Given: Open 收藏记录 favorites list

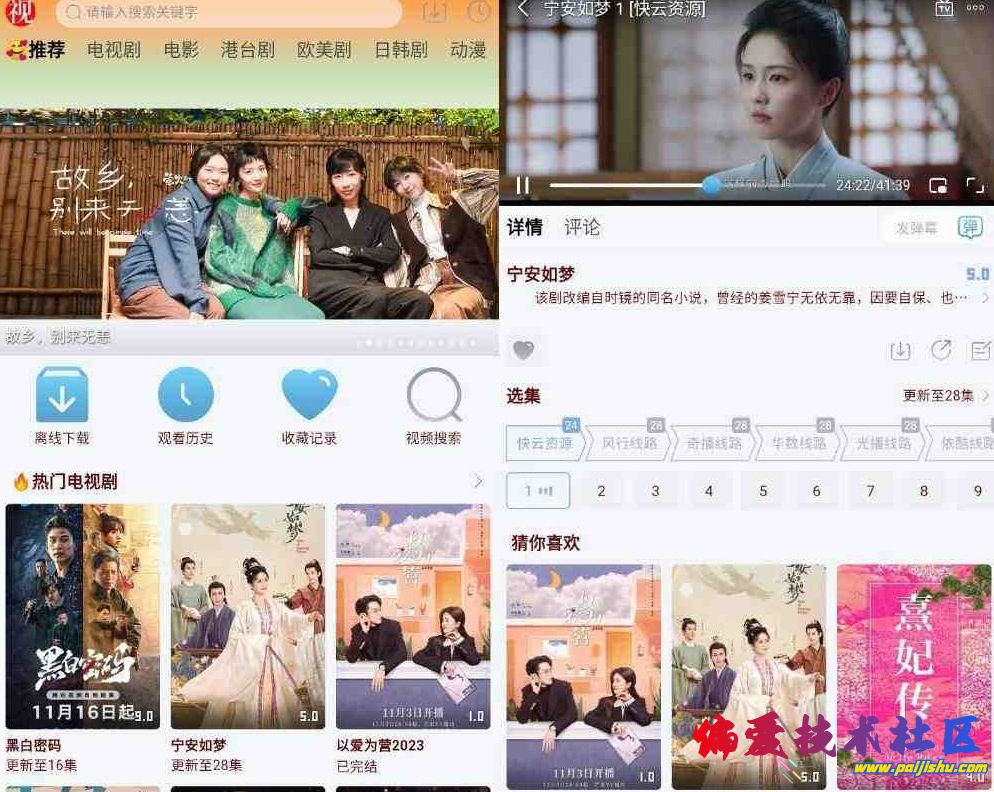Looking at the screenshot, I should pos(309,405).
